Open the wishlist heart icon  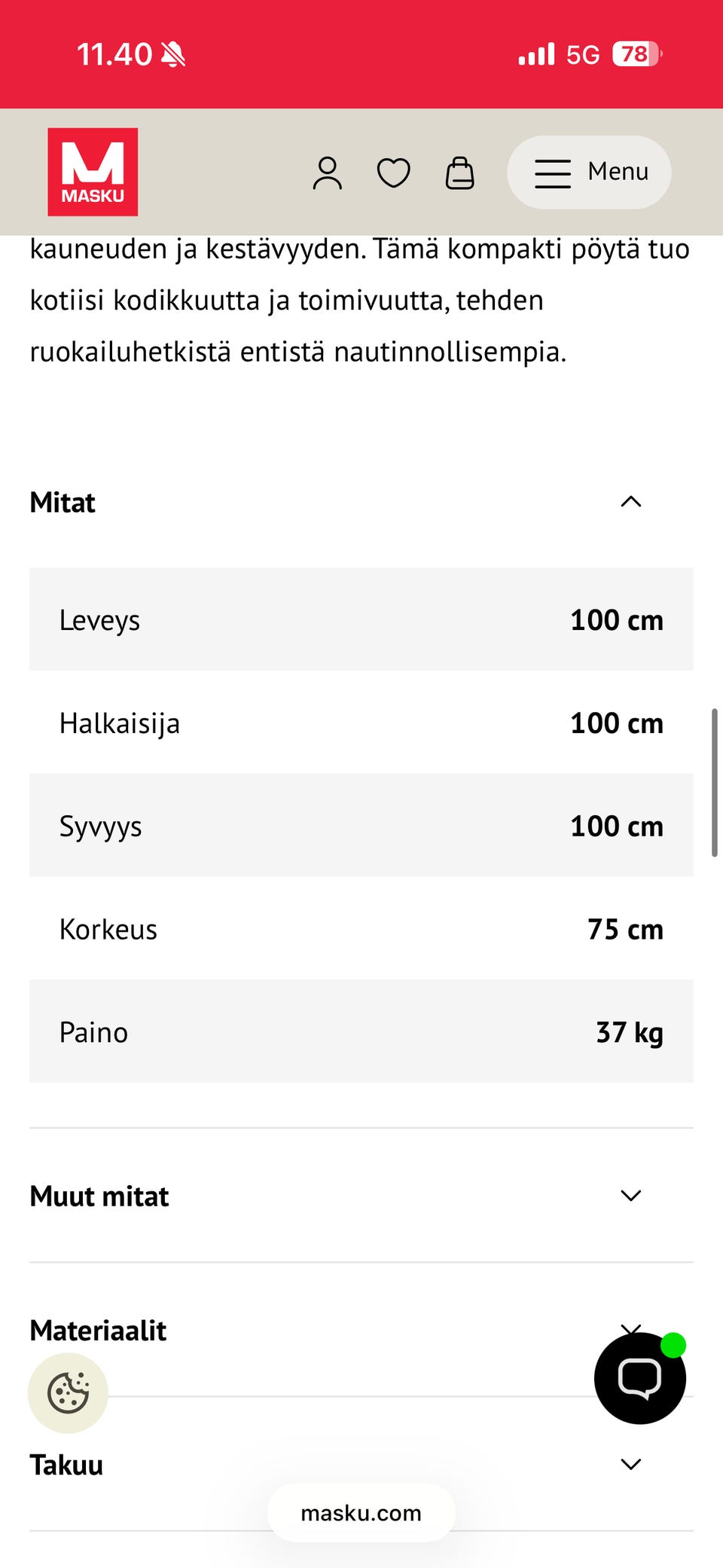394,172
